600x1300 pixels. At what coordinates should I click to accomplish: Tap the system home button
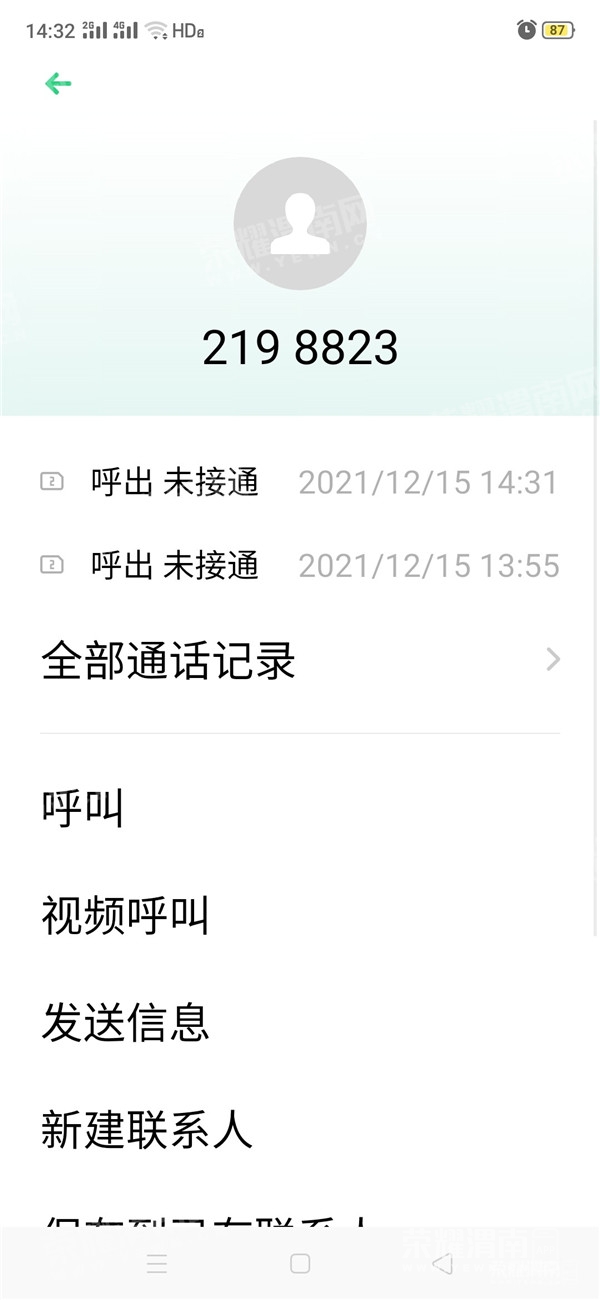pyautogui.click(x=300, y=1263)
